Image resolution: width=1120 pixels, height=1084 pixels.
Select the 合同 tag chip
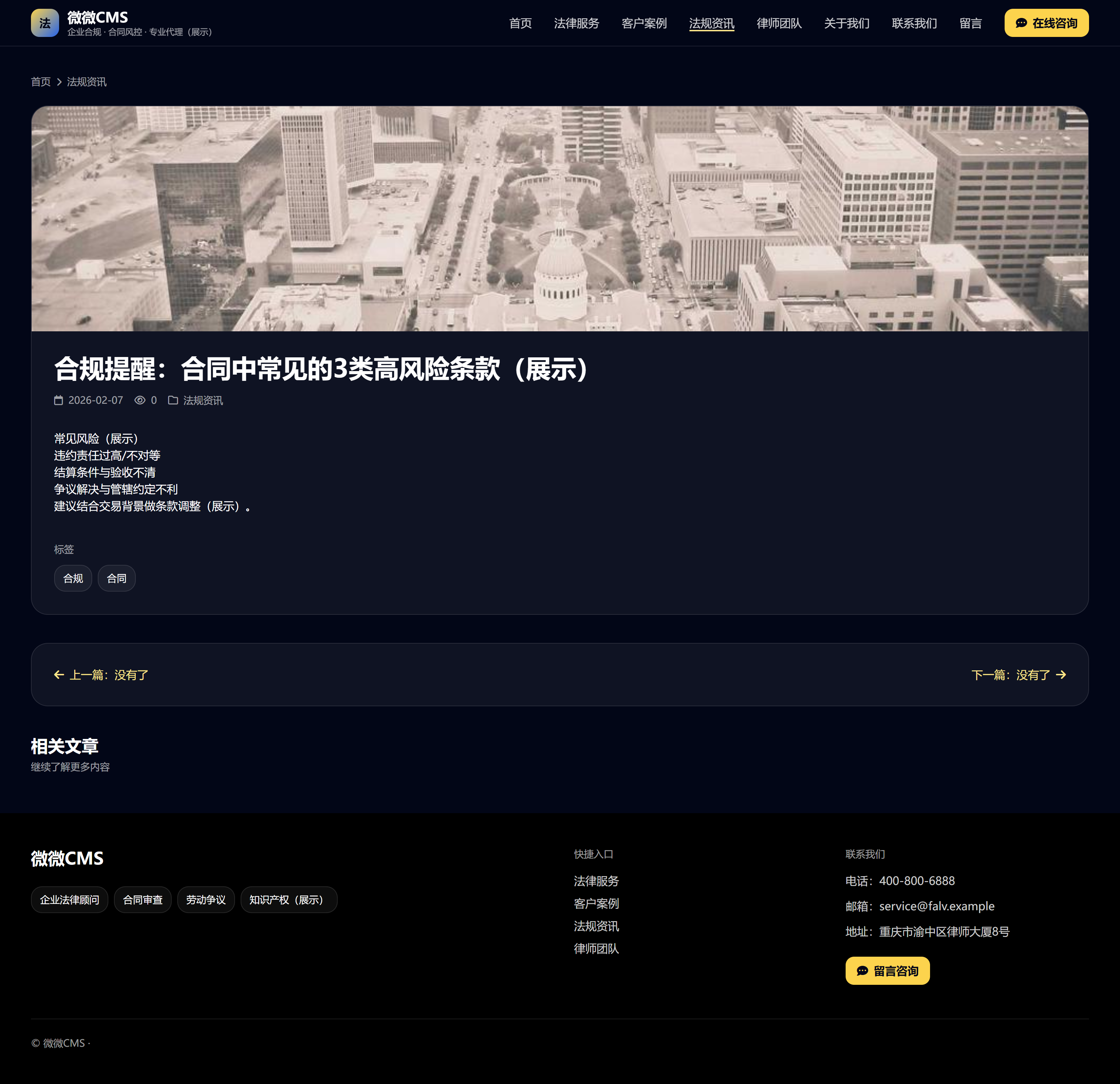[116, 578]
